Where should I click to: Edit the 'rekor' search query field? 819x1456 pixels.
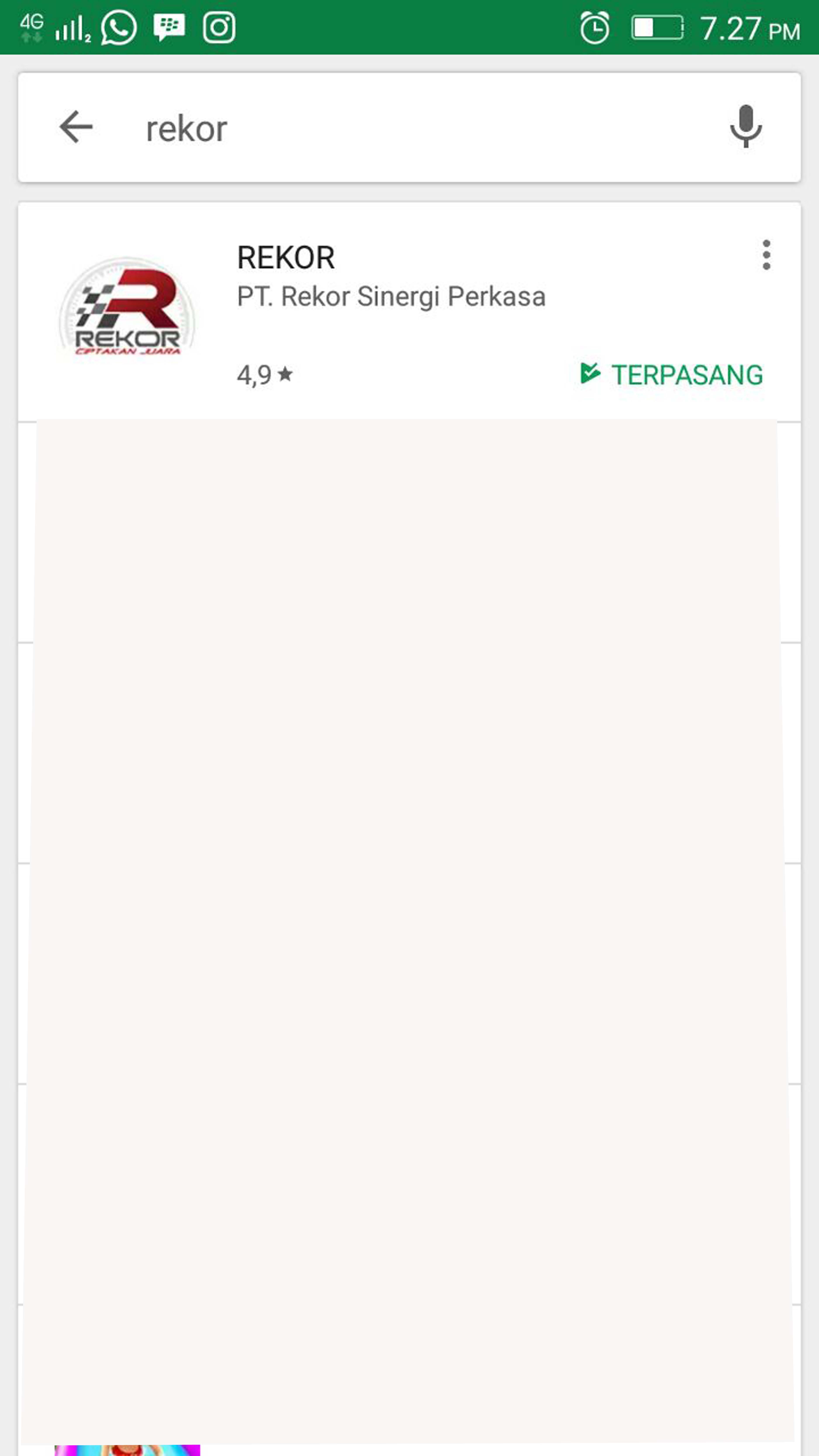tap(396, 129)
